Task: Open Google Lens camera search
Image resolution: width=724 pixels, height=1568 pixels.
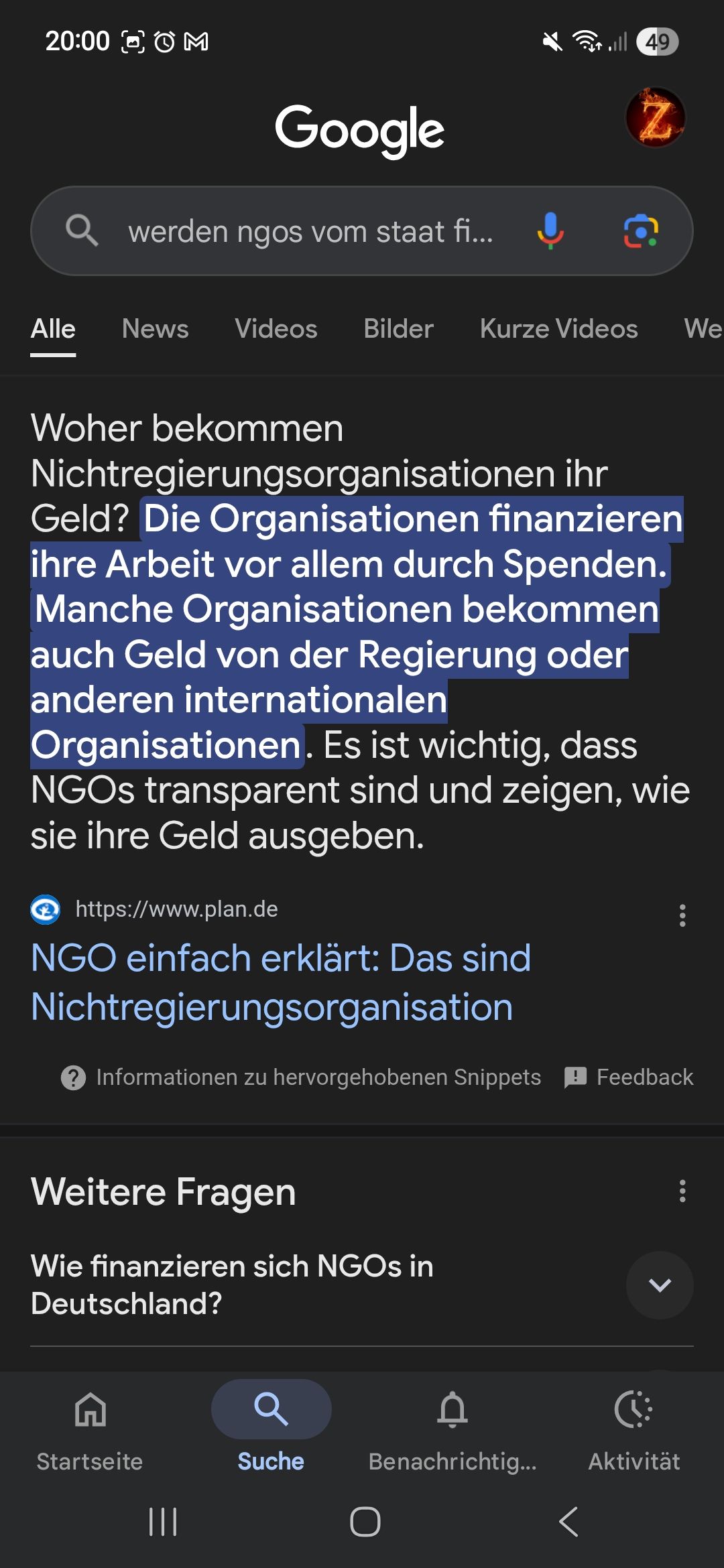Action: (641, 232)
